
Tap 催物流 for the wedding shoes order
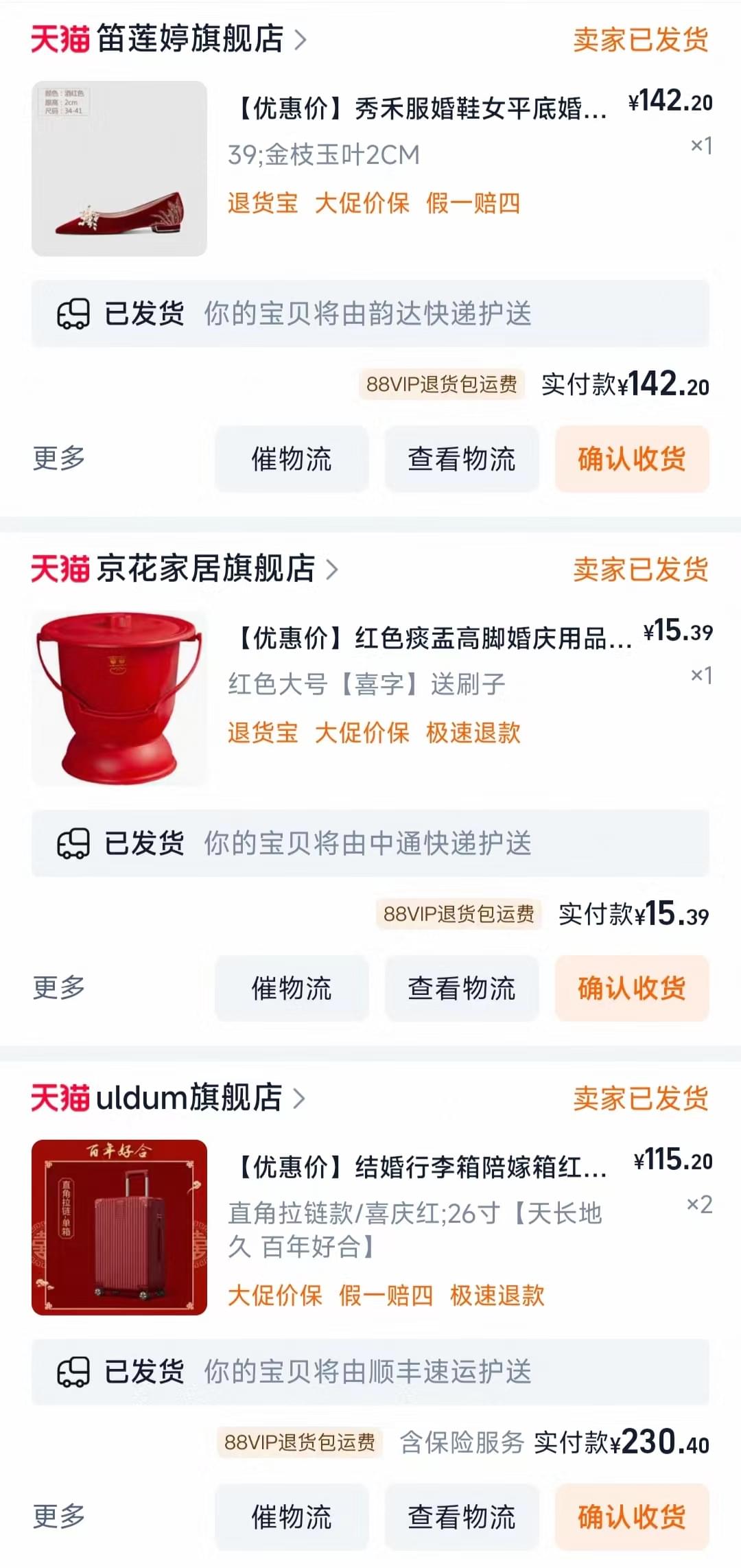pos(292,458)
